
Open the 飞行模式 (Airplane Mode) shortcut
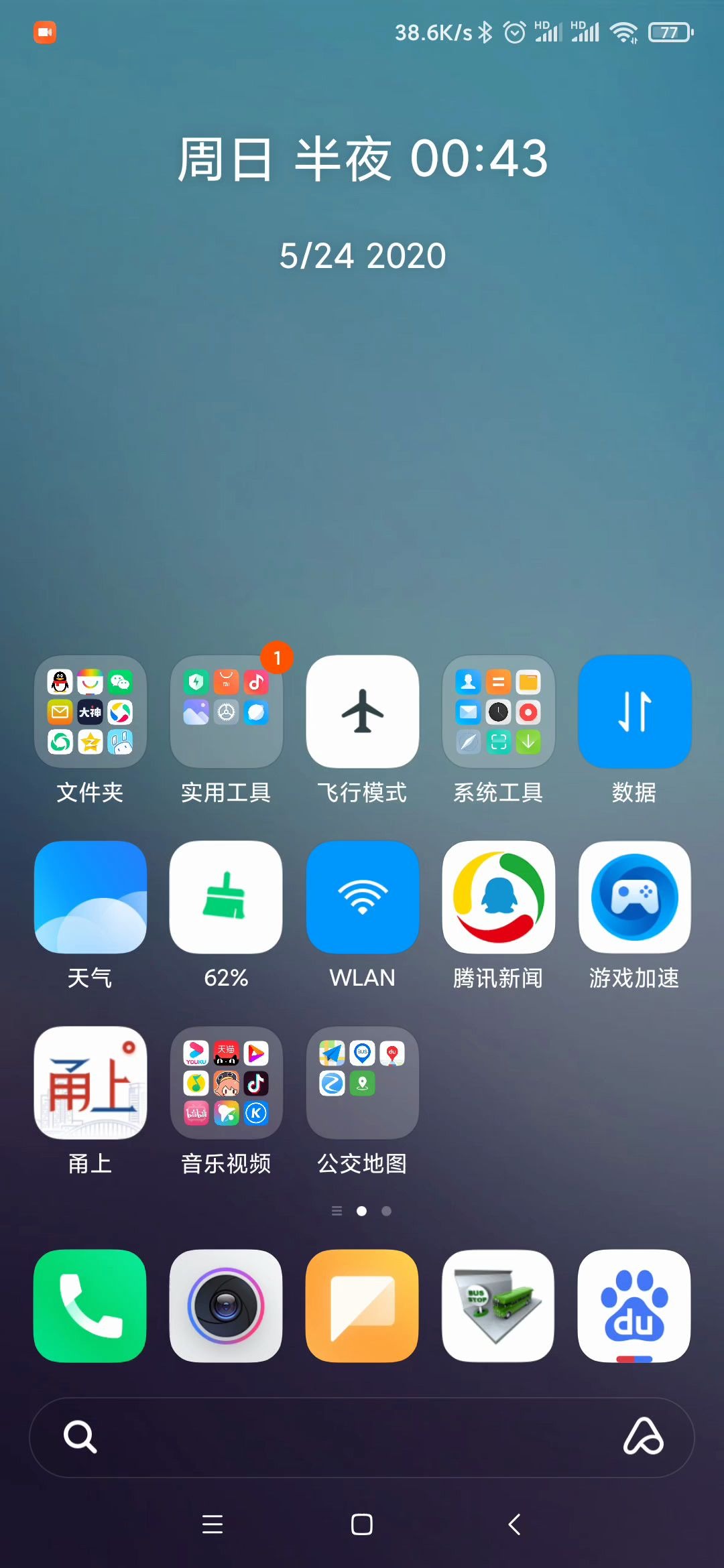tap(362, 710)
